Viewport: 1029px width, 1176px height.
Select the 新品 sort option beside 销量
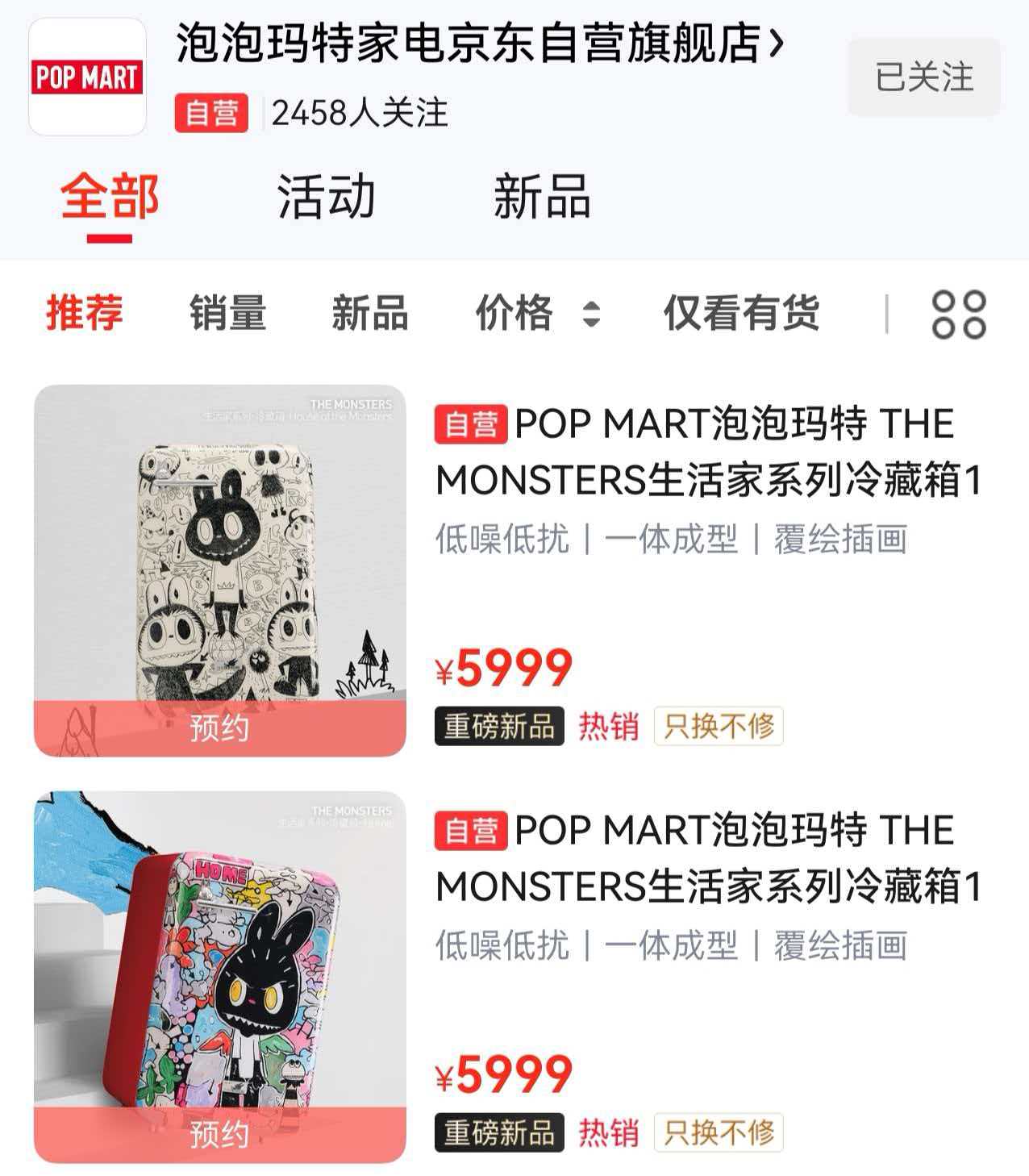(x=370, y=313)
